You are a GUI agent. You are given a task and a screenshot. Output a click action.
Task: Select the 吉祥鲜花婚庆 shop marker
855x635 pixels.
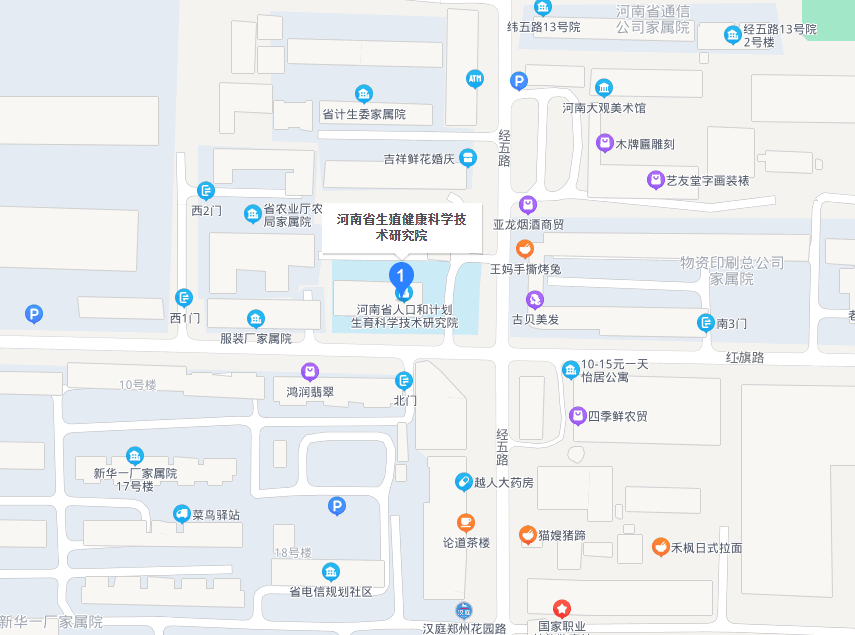click(x=468, y=158)
